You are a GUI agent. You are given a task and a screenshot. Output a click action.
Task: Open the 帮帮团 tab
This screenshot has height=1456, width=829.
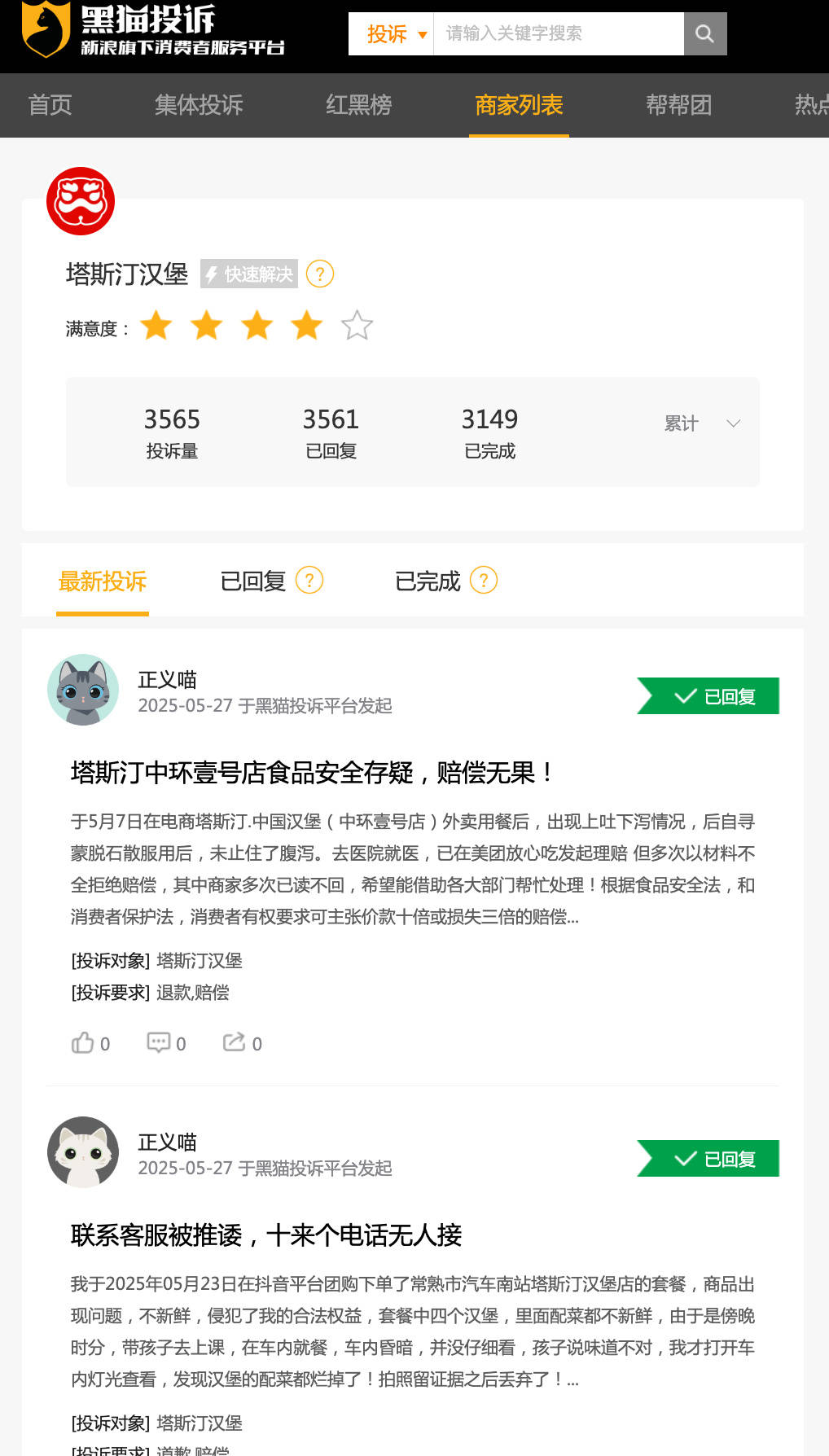tap(678, 105)
